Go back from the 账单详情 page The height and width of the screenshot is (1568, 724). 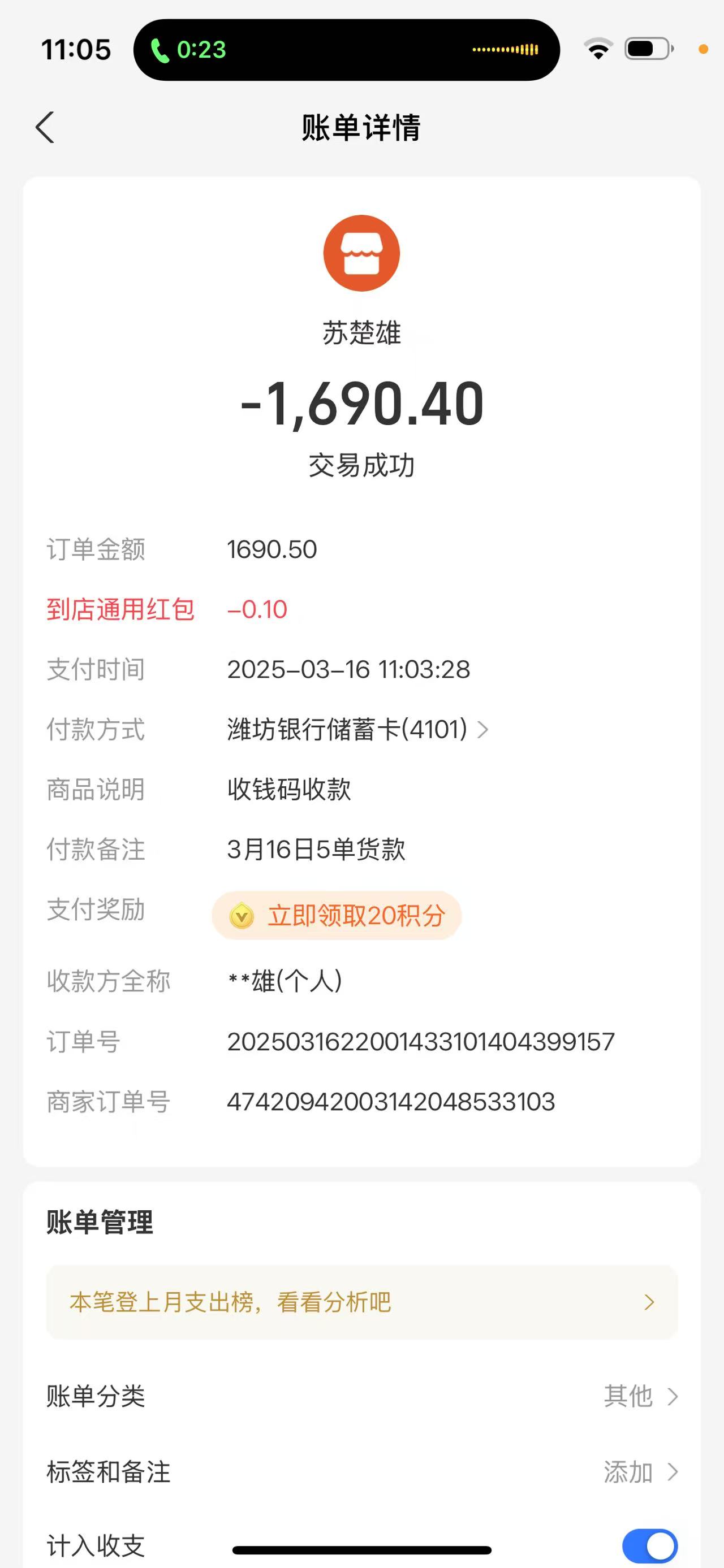coord(45,128)
